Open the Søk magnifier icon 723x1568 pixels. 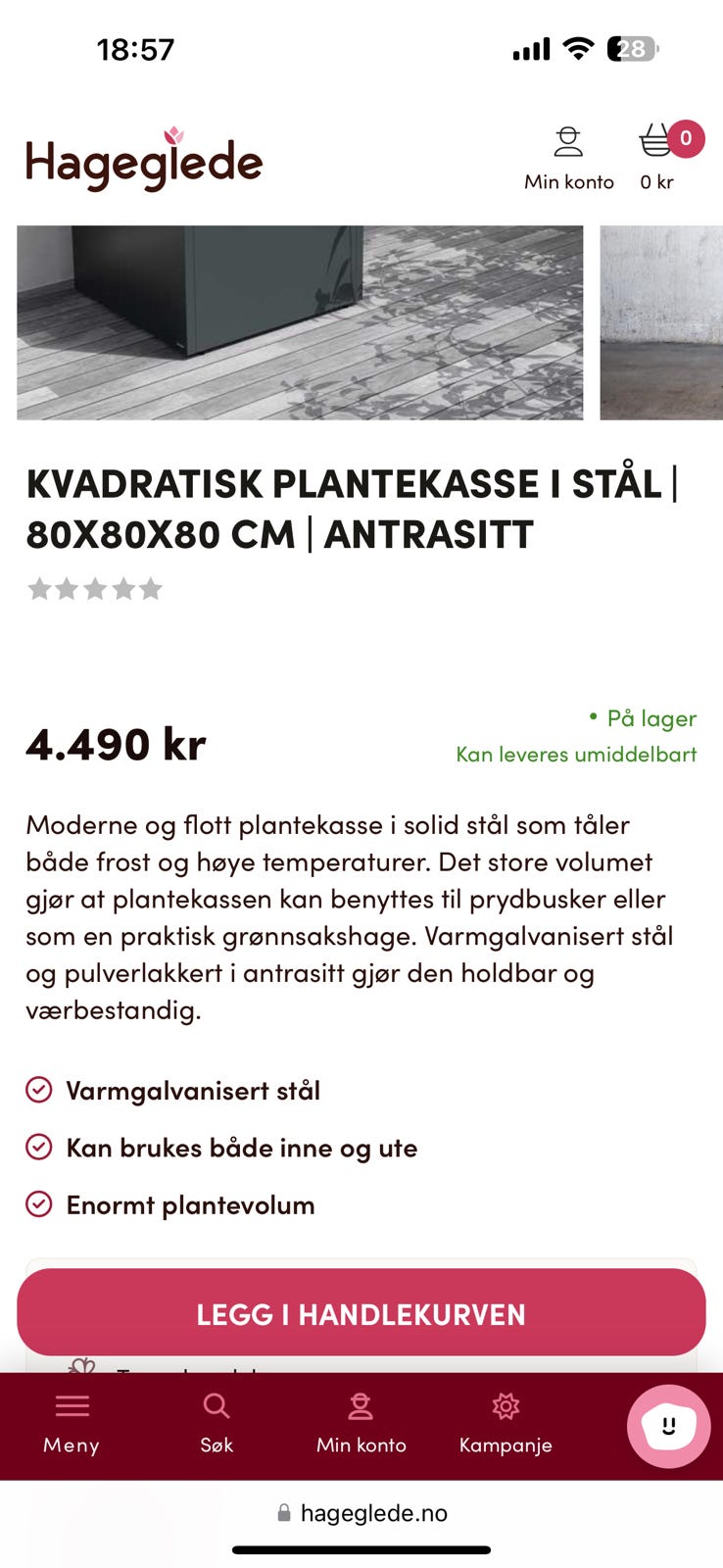[x=217, y=1405]
